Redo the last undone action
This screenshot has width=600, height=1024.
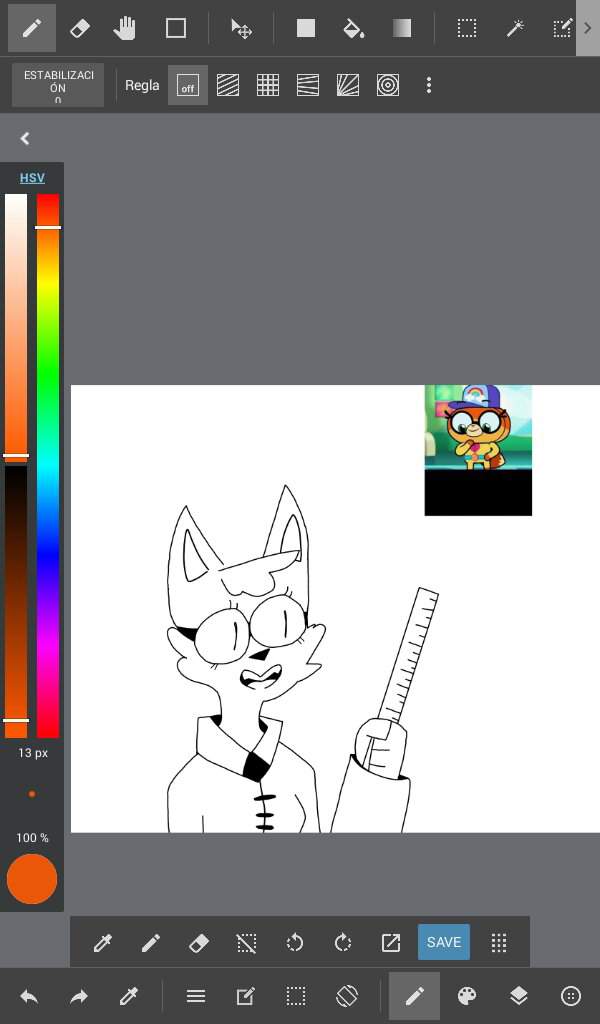click(78, 996)
